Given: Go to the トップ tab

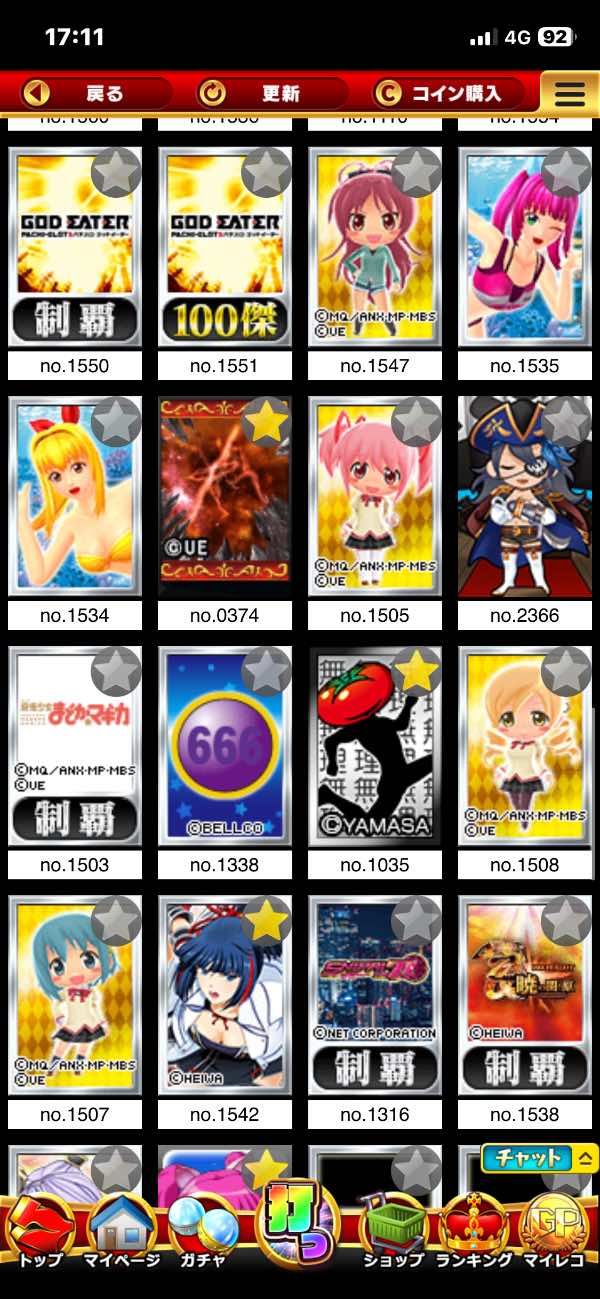Looking at the screenshot, I should [x=40, y=1232].
